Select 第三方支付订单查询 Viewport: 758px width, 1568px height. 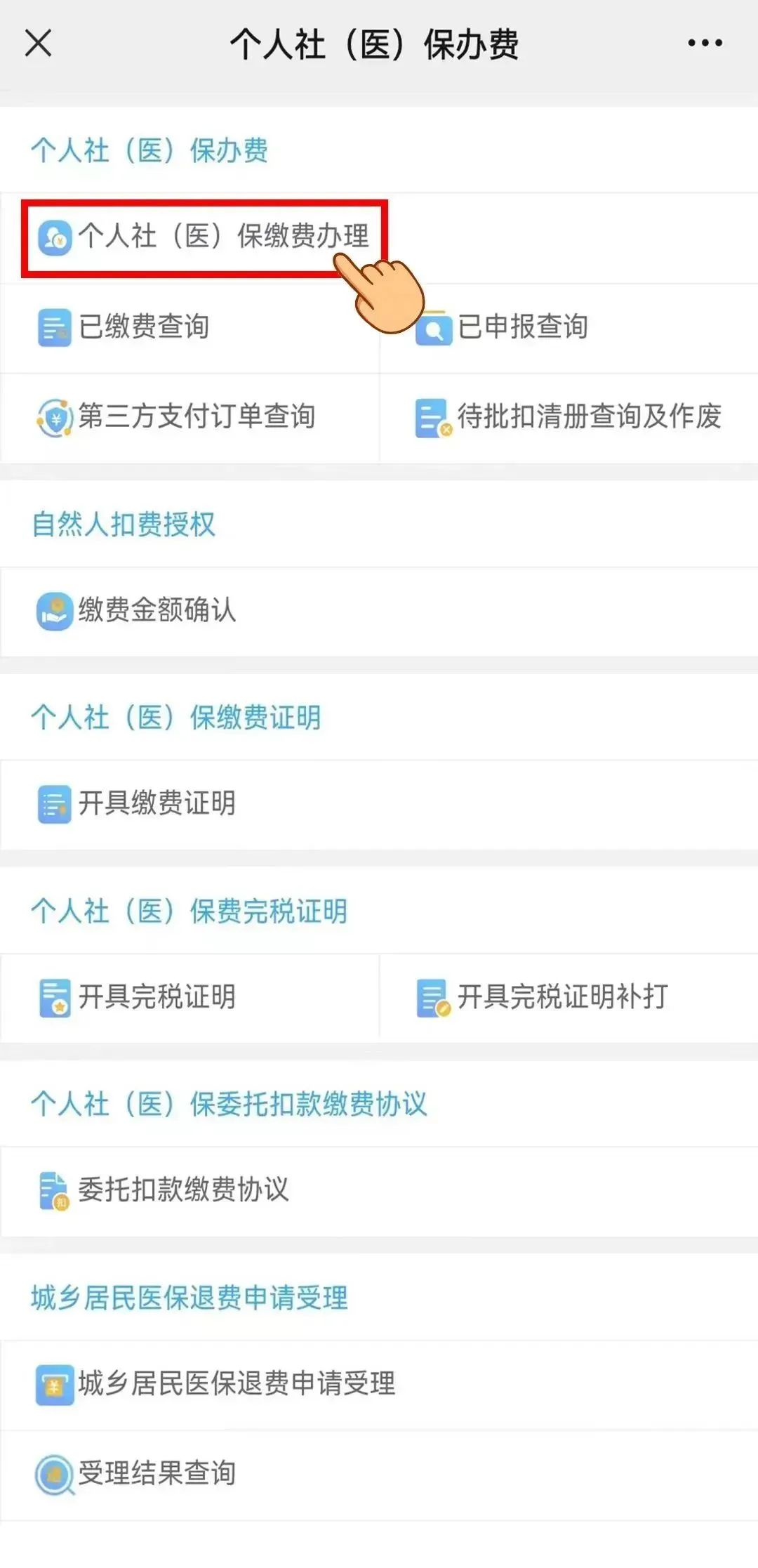[x=189, y=417]
